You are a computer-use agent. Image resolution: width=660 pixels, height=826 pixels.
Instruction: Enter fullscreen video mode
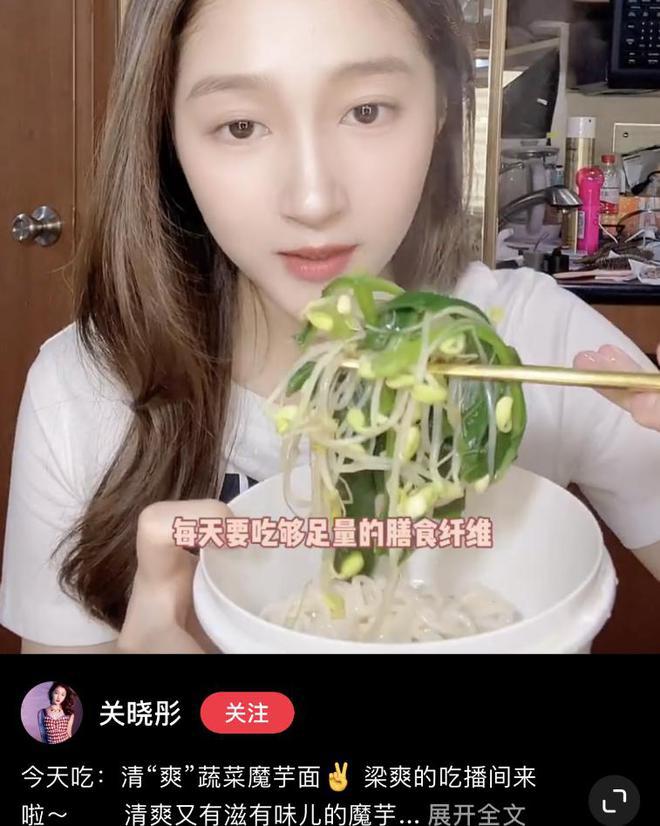(613, 801)
